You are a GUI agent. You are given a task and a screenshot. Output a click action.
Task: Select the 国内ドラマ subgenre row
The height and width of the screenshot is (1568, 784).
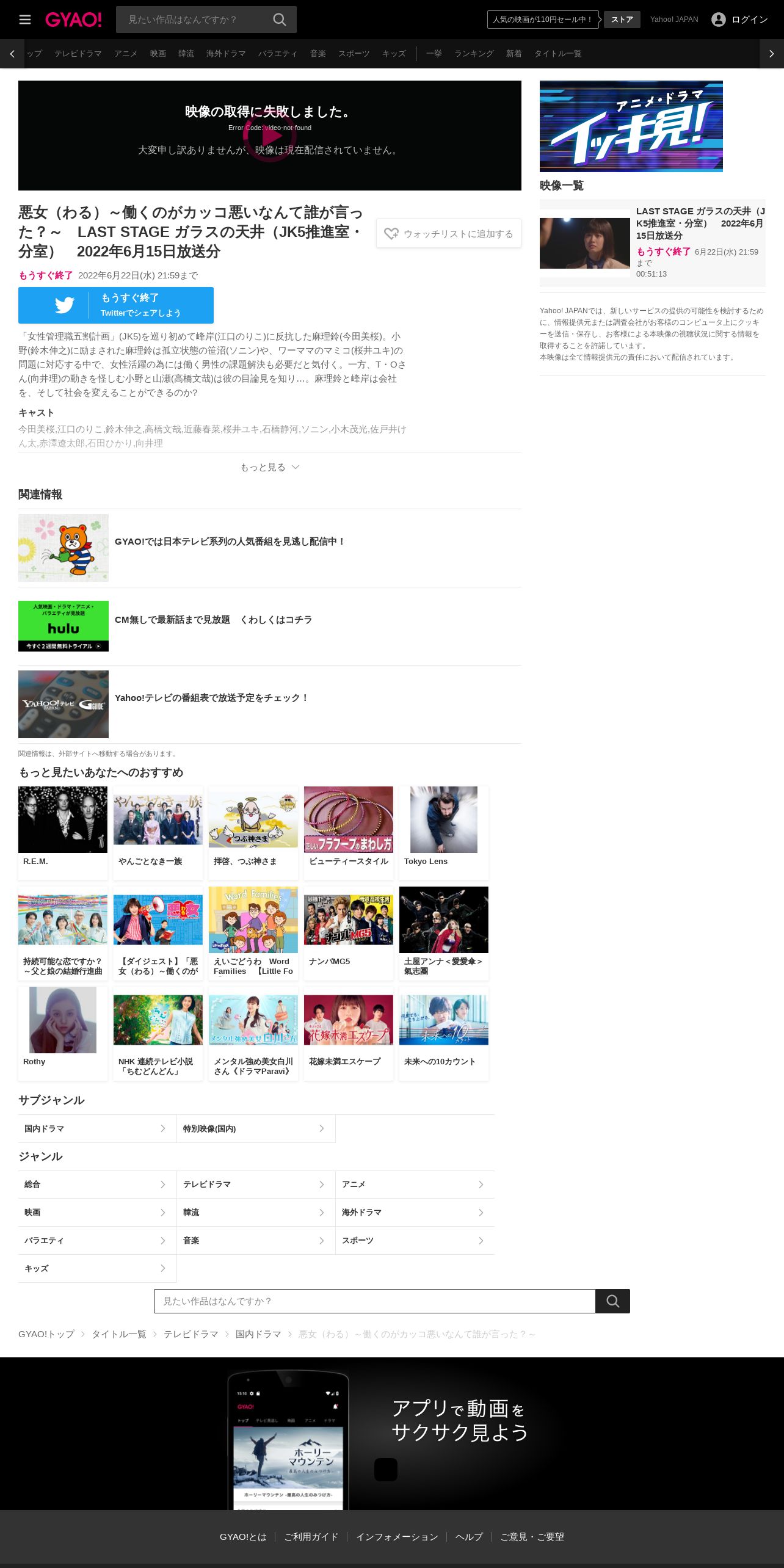tap(98, 1128)
